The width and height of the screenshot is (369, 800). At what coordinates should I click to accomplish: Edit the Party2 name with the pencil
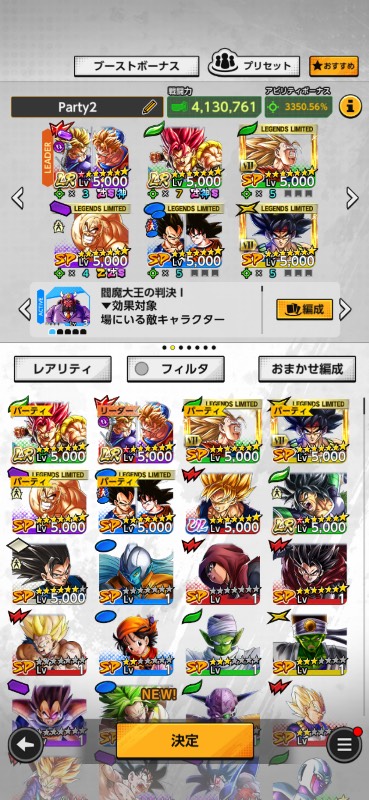pos(149,107)
